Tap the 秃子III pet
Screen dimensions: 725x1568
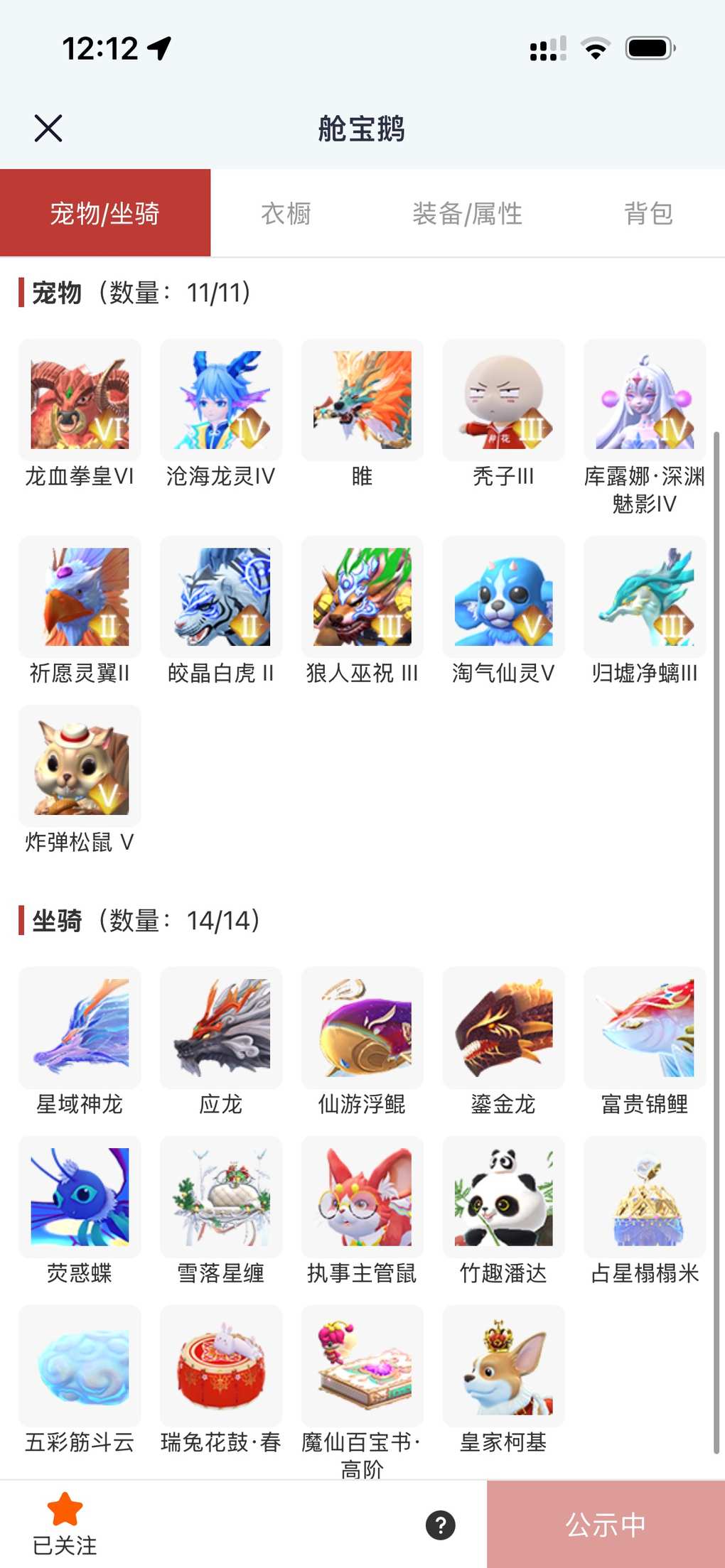(503, 400)
